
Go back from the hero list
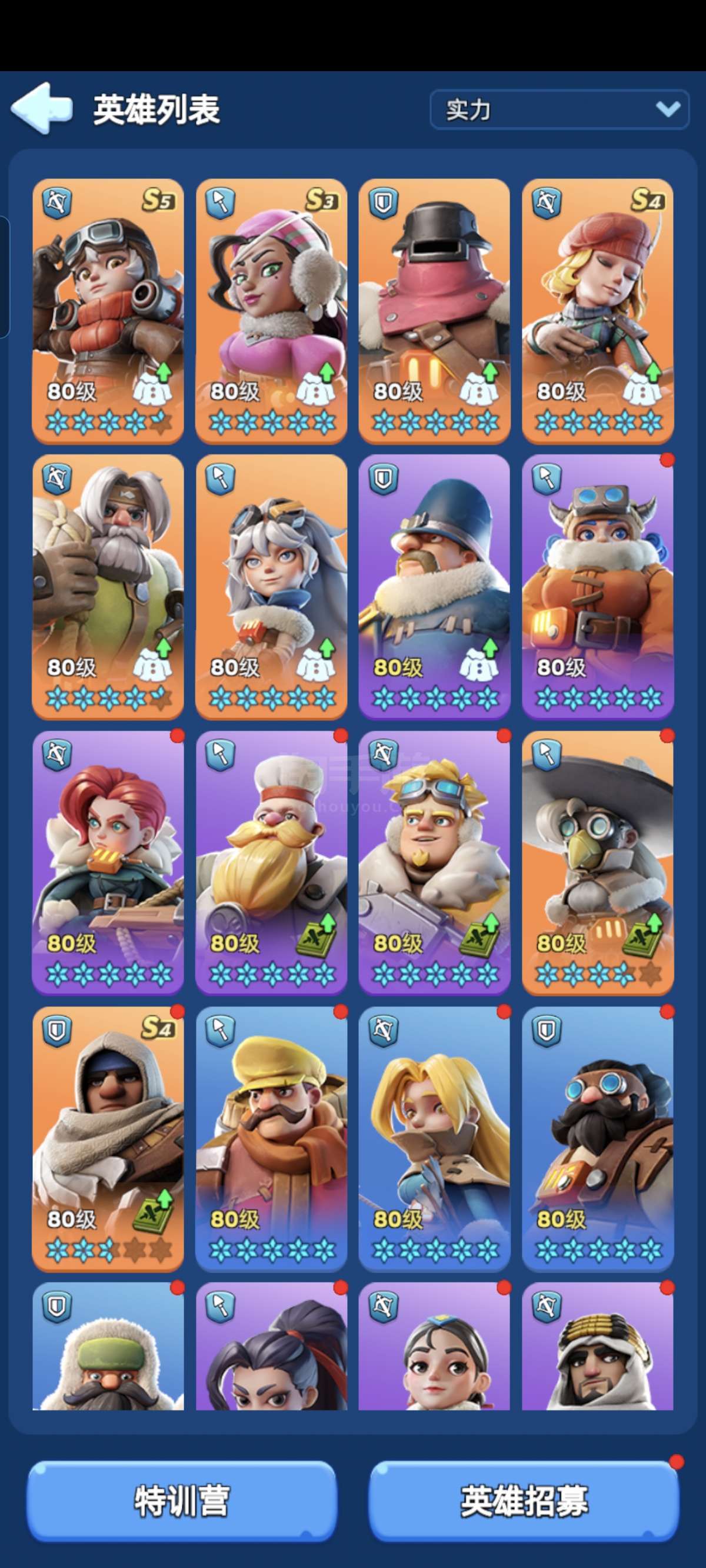tap(41, 108)
